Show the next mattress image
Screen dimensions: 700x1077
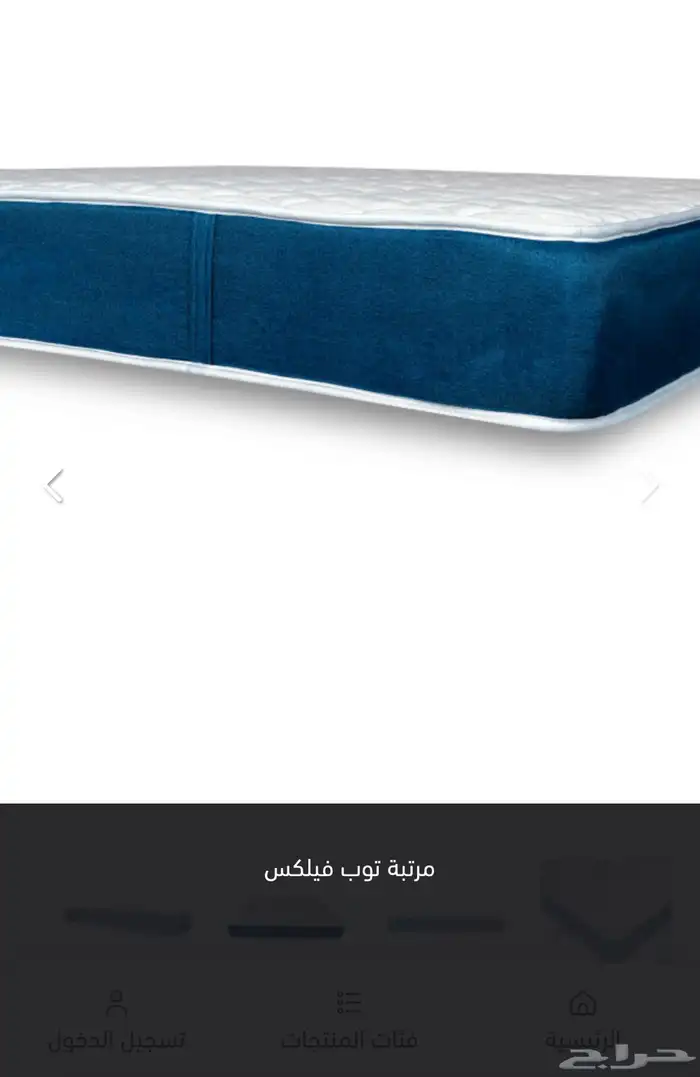pyautogui.click(x=650, y=486)
